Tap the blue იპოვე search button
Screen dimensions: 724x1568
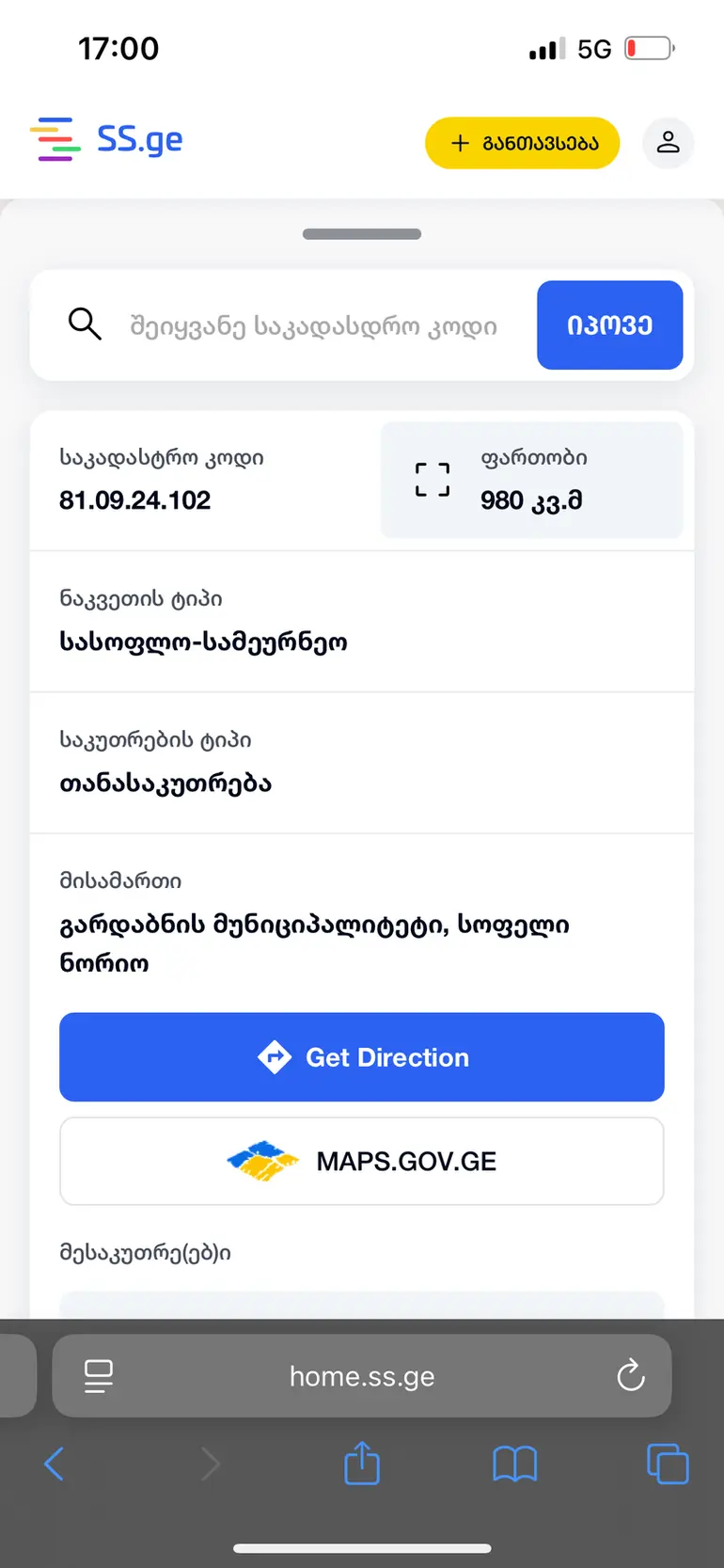[x=609, y=325]
